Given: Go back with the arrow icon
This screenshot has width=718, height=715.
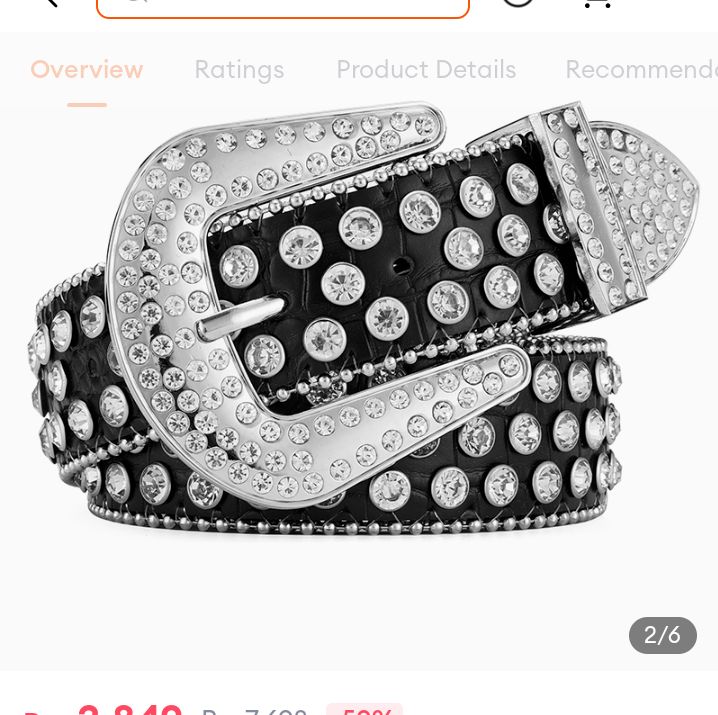Looking at the screenshot, I should (47, 4).
